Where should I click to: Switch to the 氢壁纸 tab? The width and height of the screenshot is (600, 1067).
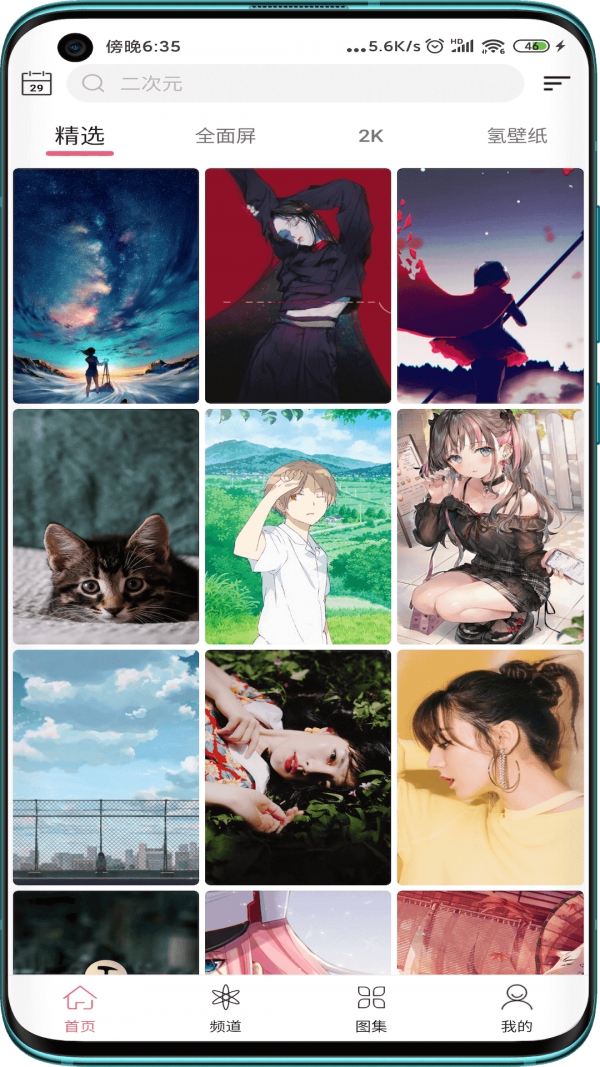tap(517, 136)
